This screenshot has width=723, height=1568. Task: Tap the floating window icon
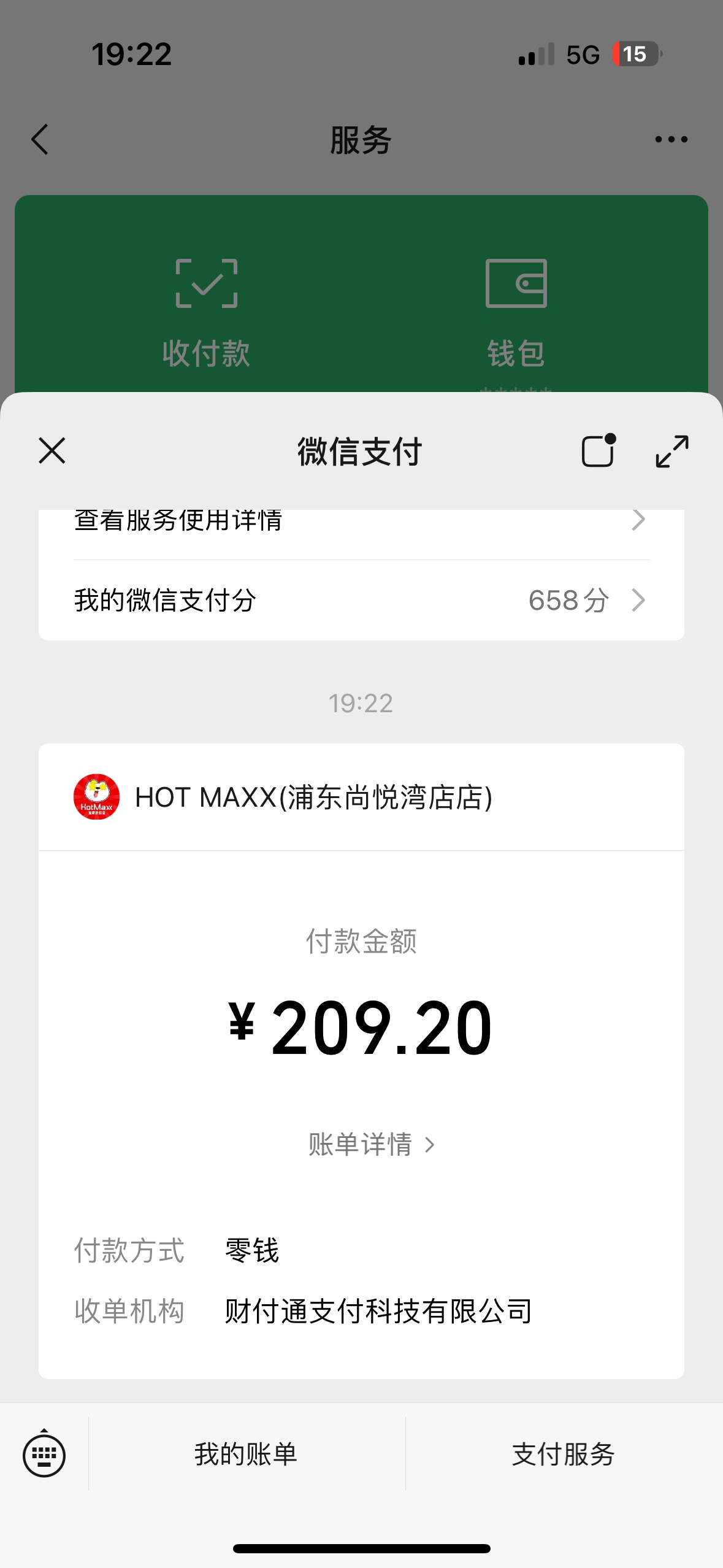[599, 451]
